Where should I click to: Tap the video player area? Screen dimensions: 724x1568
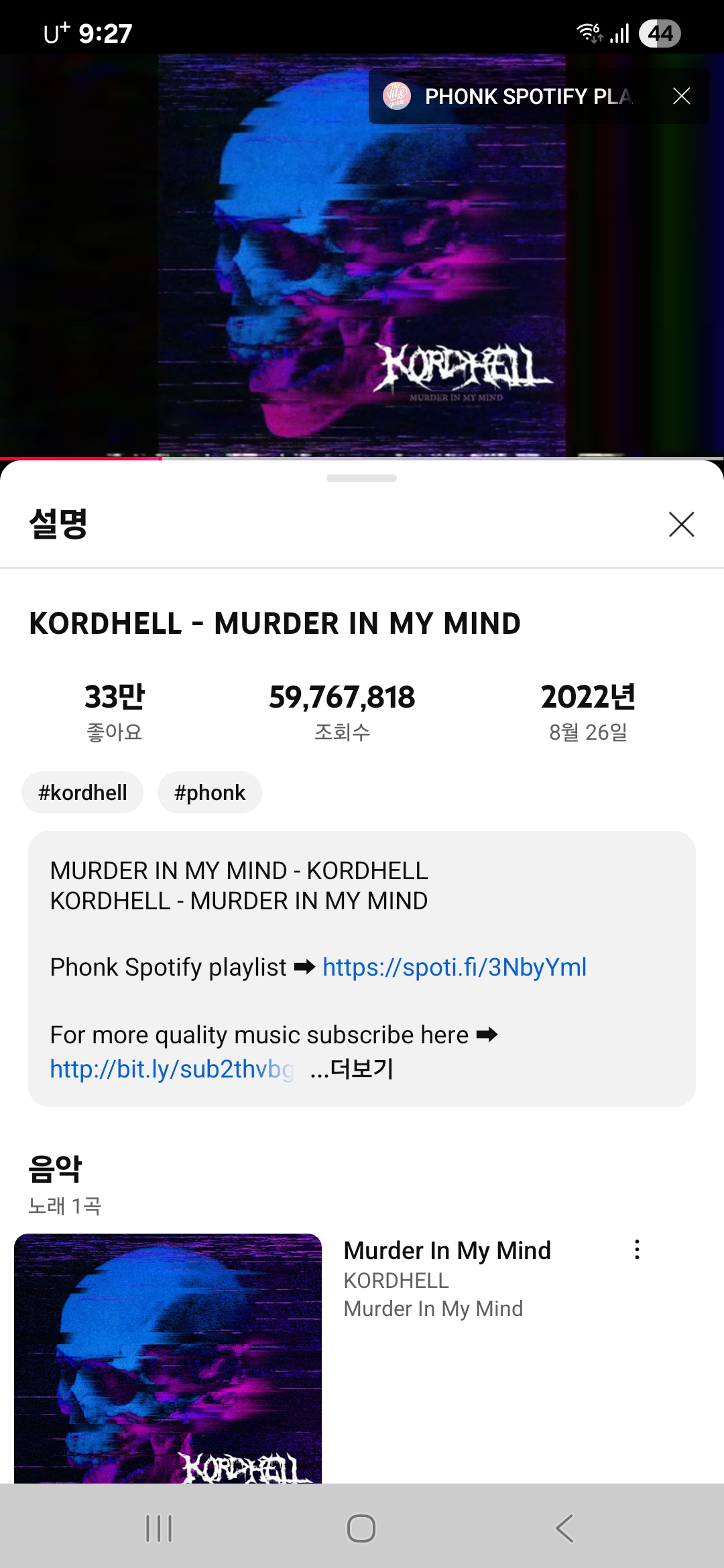268,268
